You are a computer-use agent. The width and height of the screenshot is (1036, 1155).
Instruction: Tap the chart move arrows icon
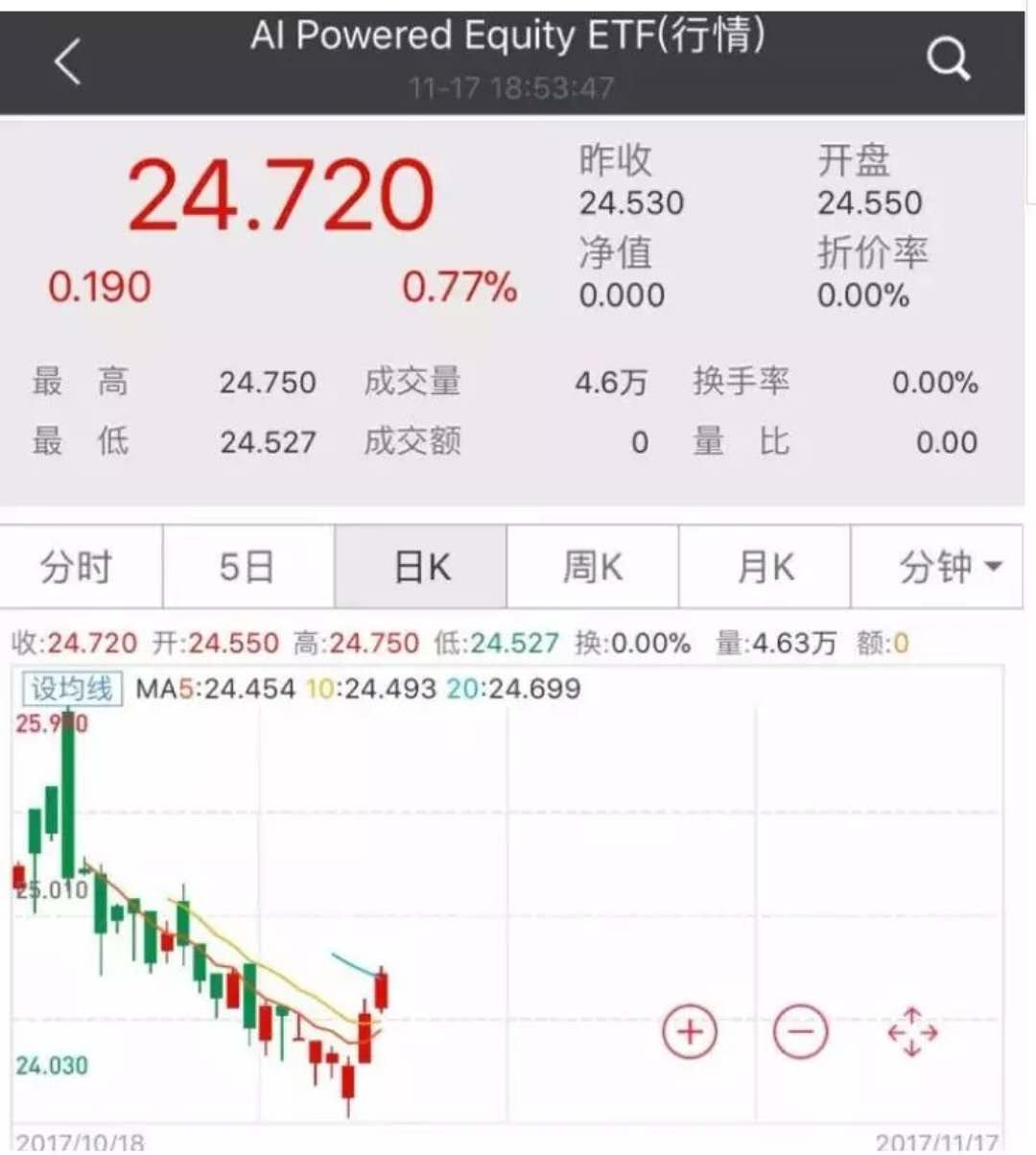(x=912, y=1032)
